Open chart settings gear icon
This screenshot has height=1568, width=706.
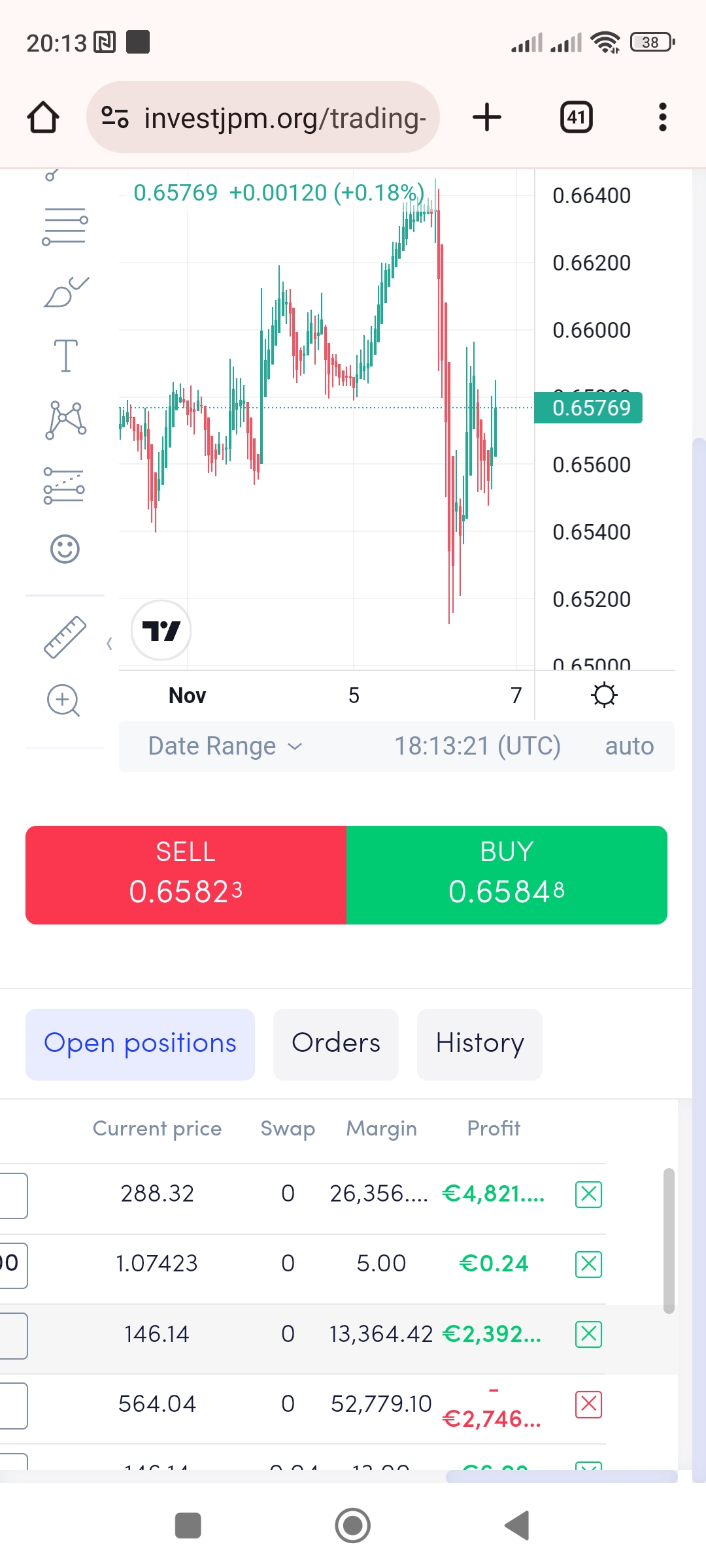(x=604, y=695)
